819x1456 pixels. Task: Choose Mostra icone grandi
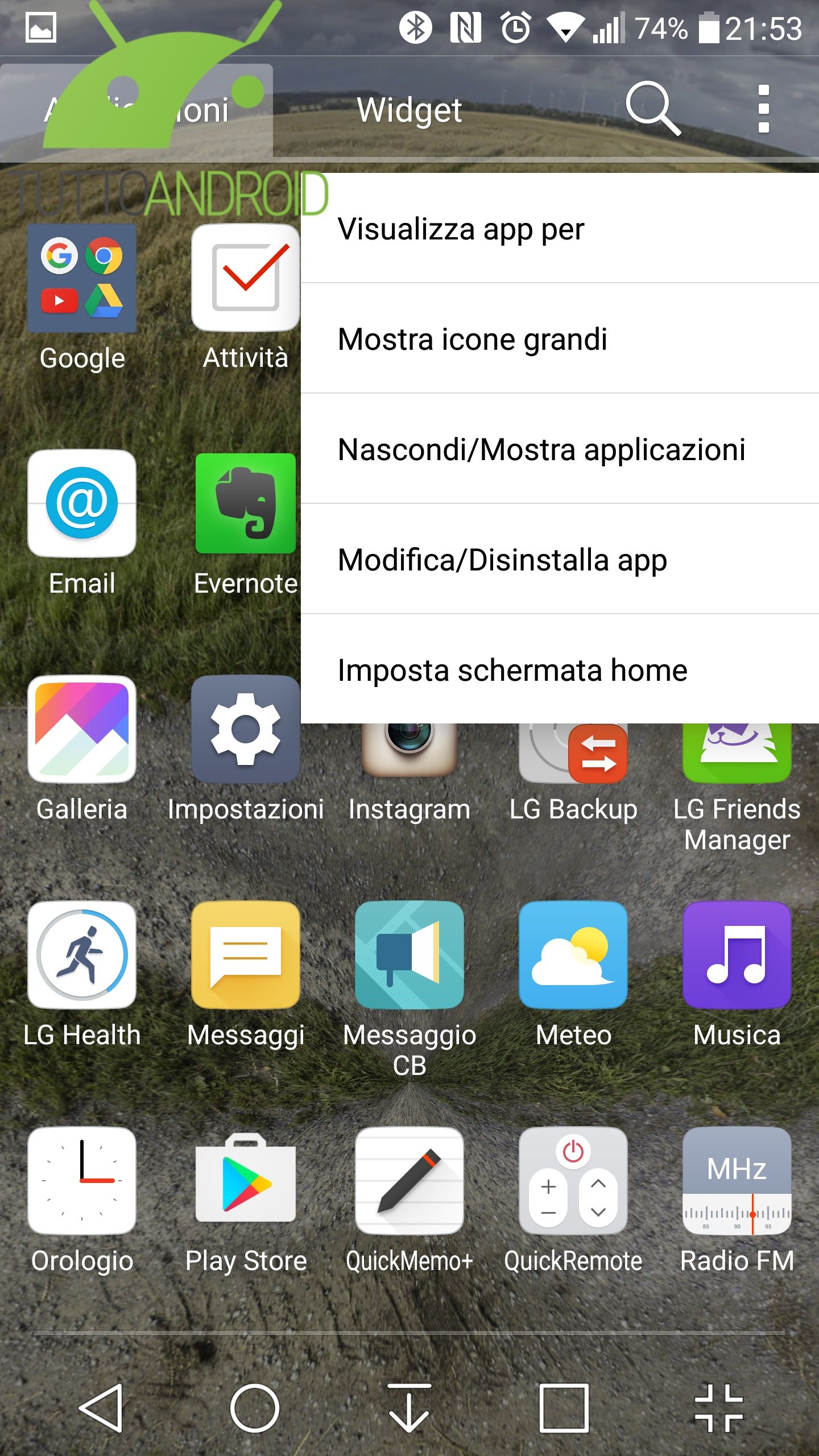560,340
